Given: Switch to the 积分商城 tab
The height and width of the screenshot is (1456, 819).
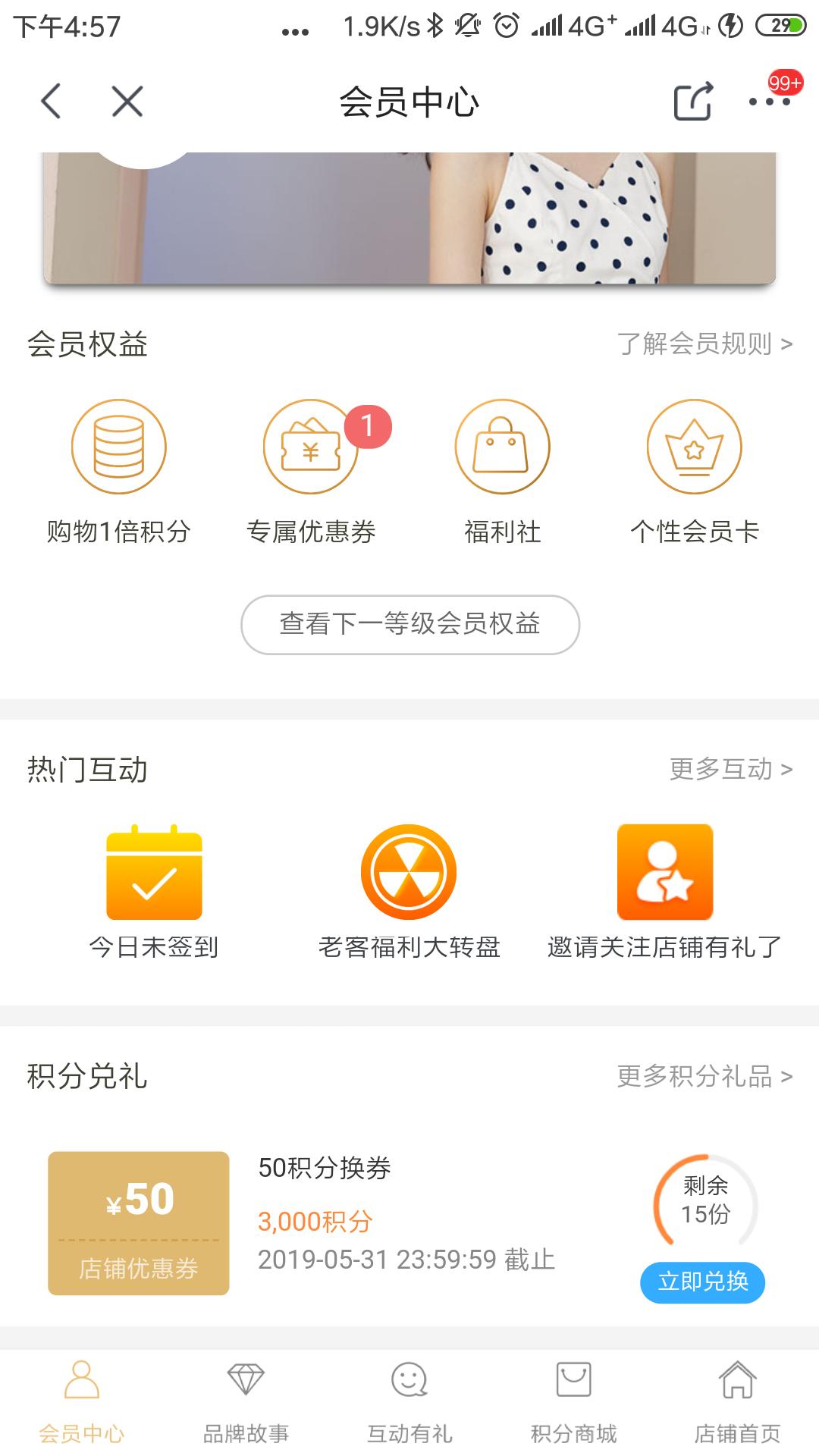Looking at the screenshot, I should [573, 1407].
